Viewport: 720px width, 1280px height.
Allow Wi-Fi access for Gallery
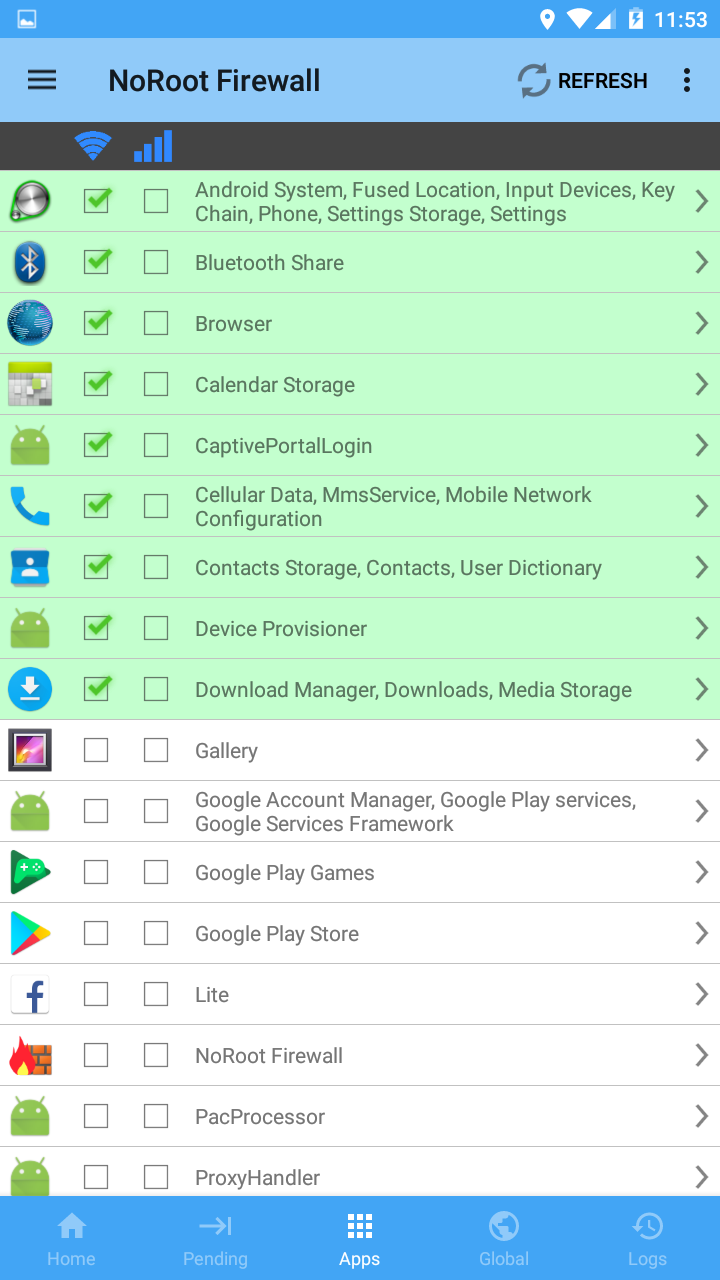(96, 751)
